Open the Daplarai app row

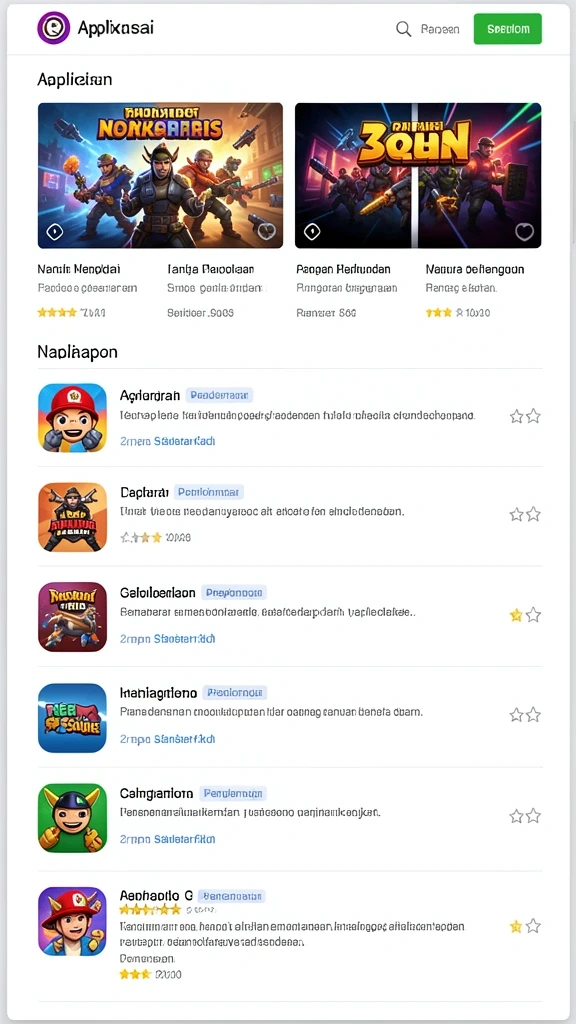pos(290,517)
